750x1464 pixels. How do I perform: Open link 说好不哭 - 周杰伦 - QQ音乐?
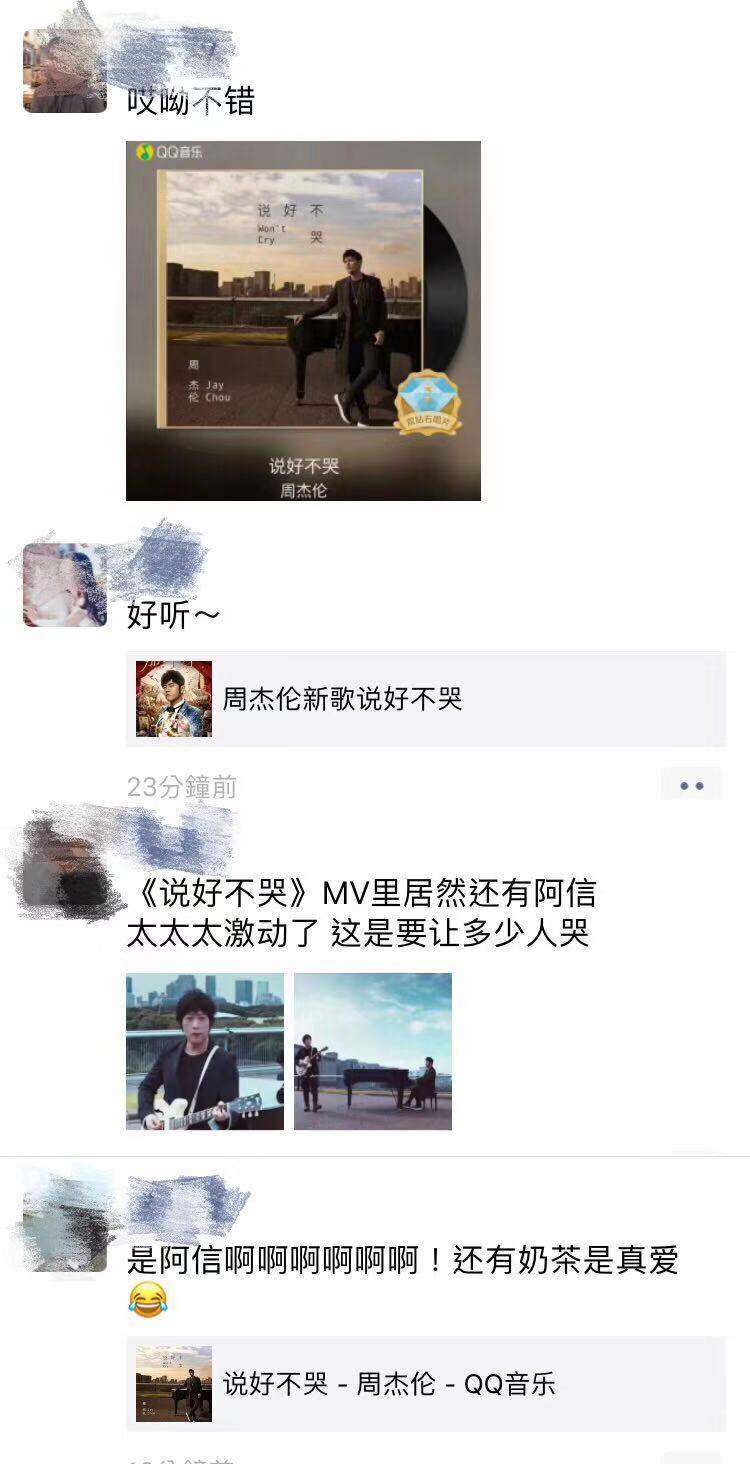(426, 1384)
